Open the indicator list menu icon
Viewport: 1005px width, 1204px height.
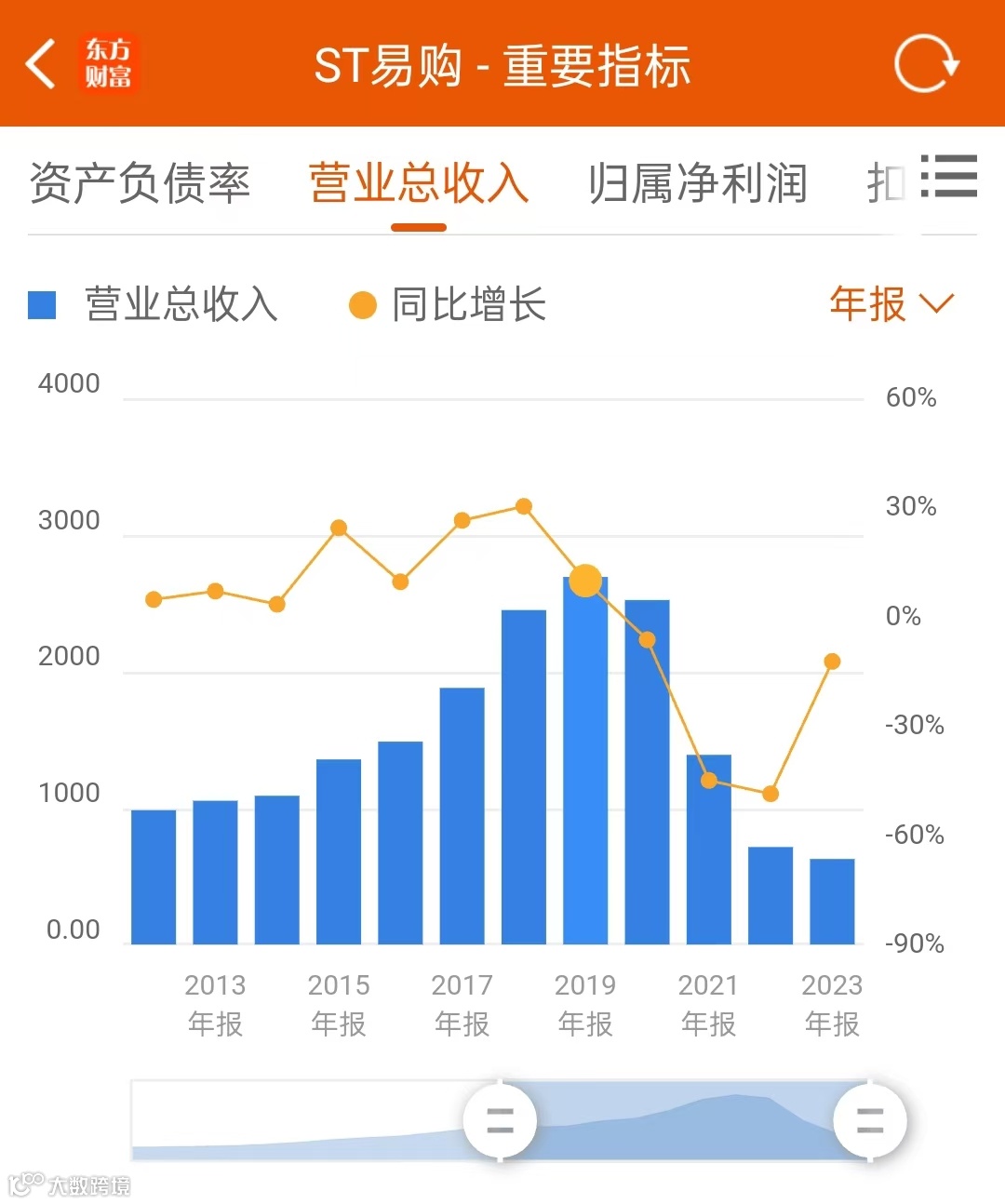948,179
